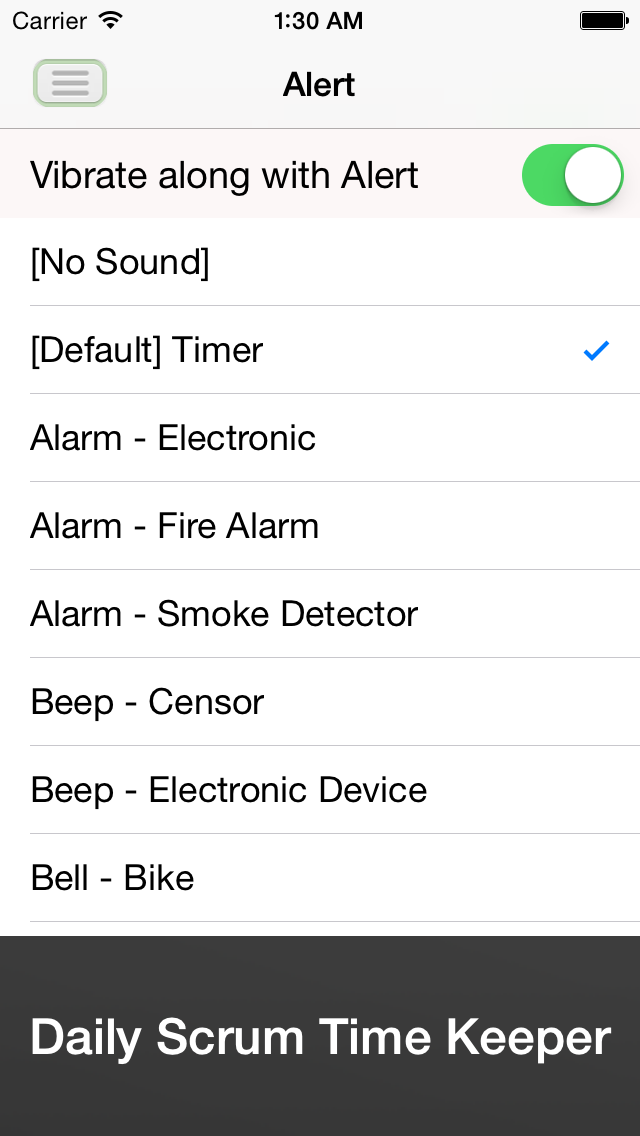Select the Alarm - Fire Alarm sound
Image resolution: width=640 pixels, height=1136 pixels.
click(x=320, y=526)
